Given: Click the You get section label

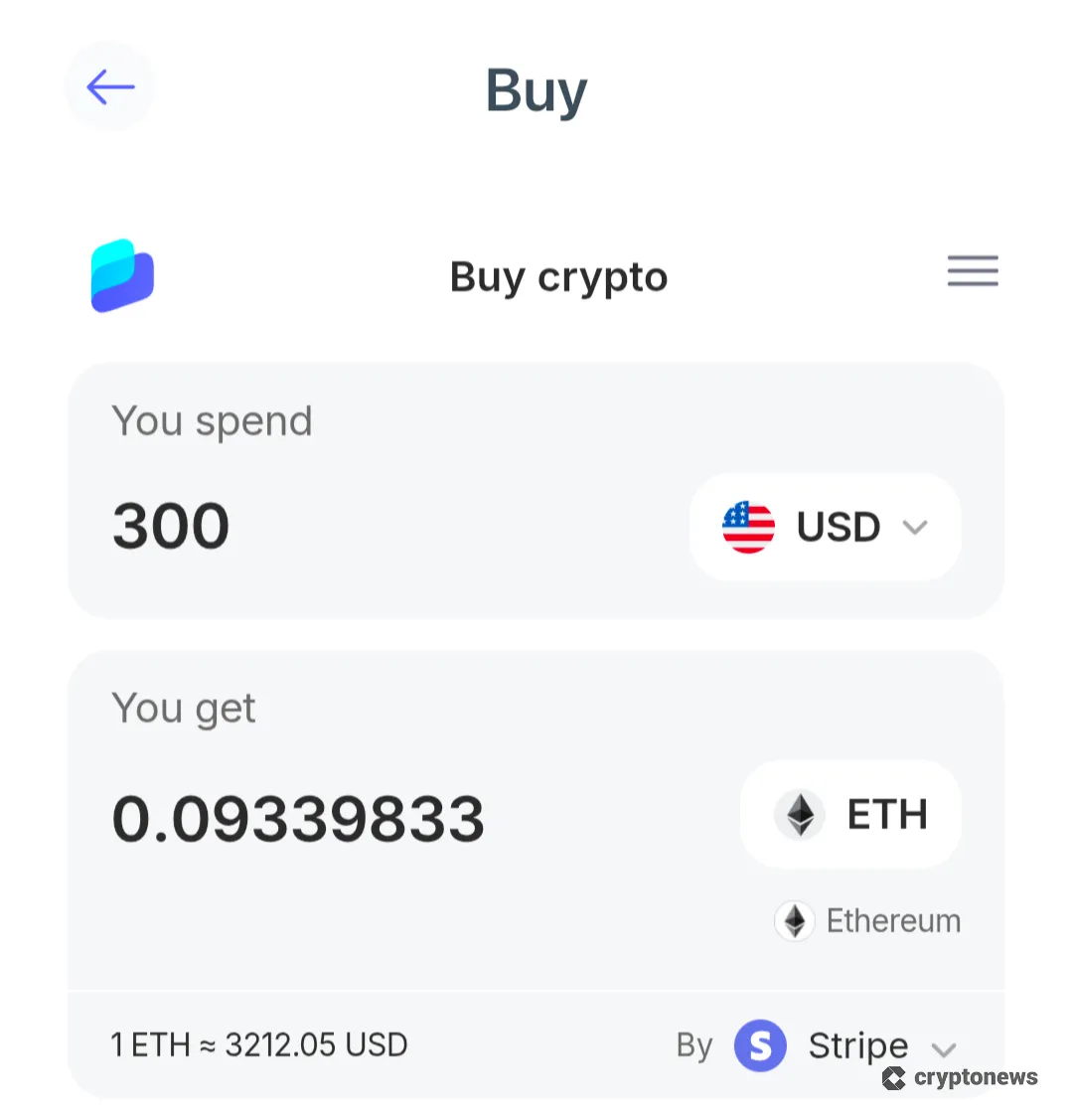Looking at the screenshot, I should click(184, 708).
